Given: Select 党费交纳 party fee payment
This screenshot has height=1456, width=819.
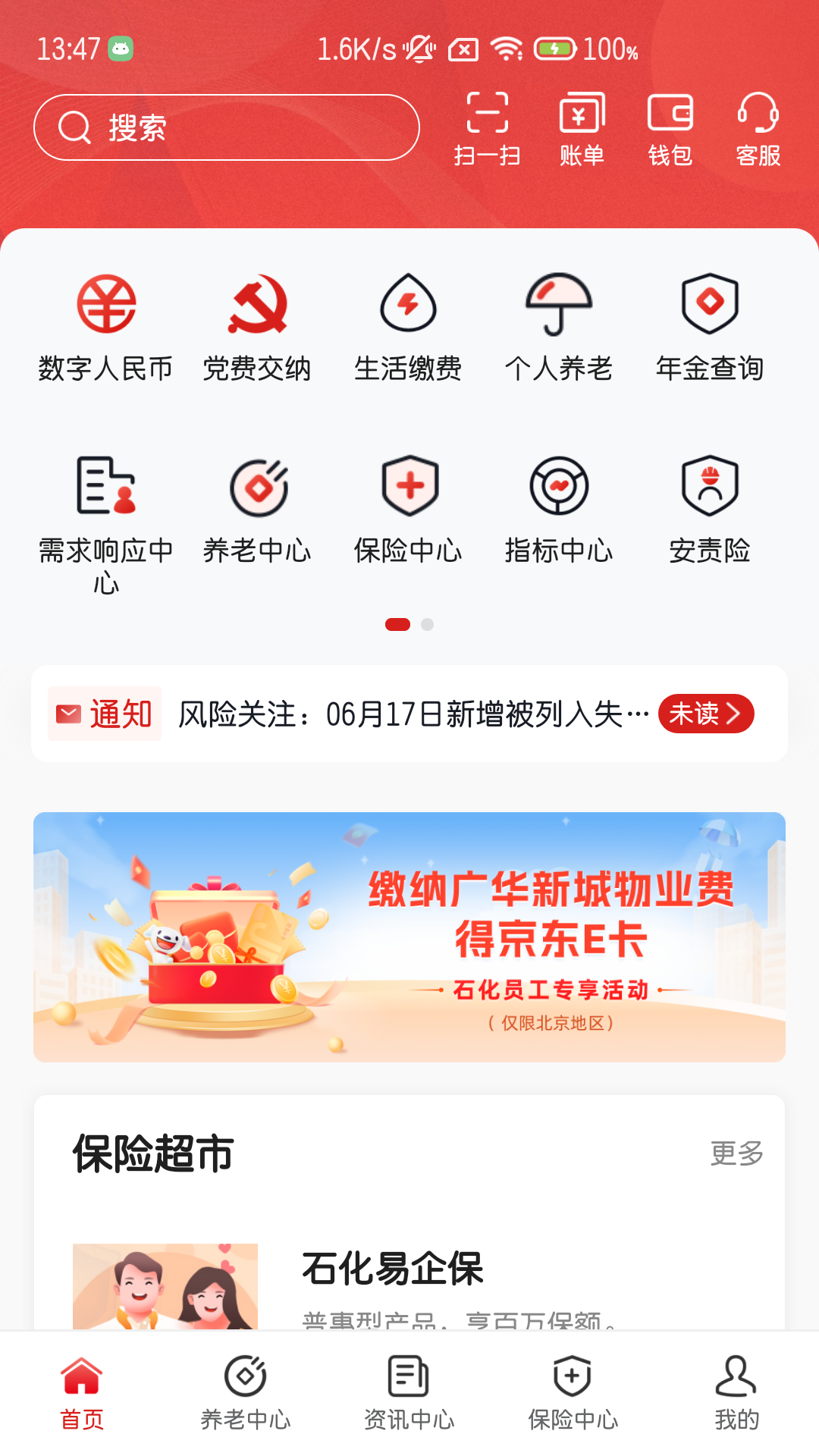Looking at the screenshot, I should click(x=258, y=326).
